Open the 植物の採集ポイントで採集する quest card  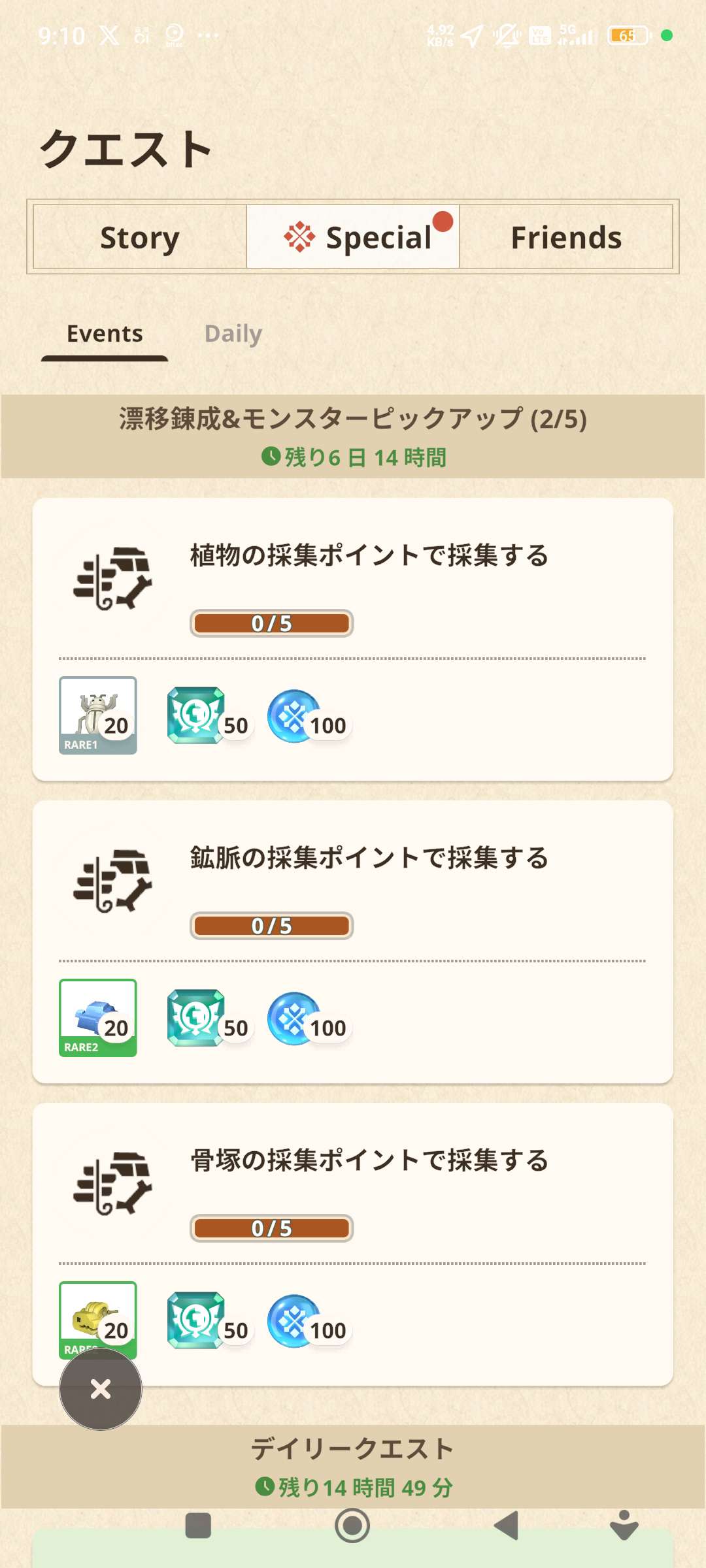click(369, 557)
